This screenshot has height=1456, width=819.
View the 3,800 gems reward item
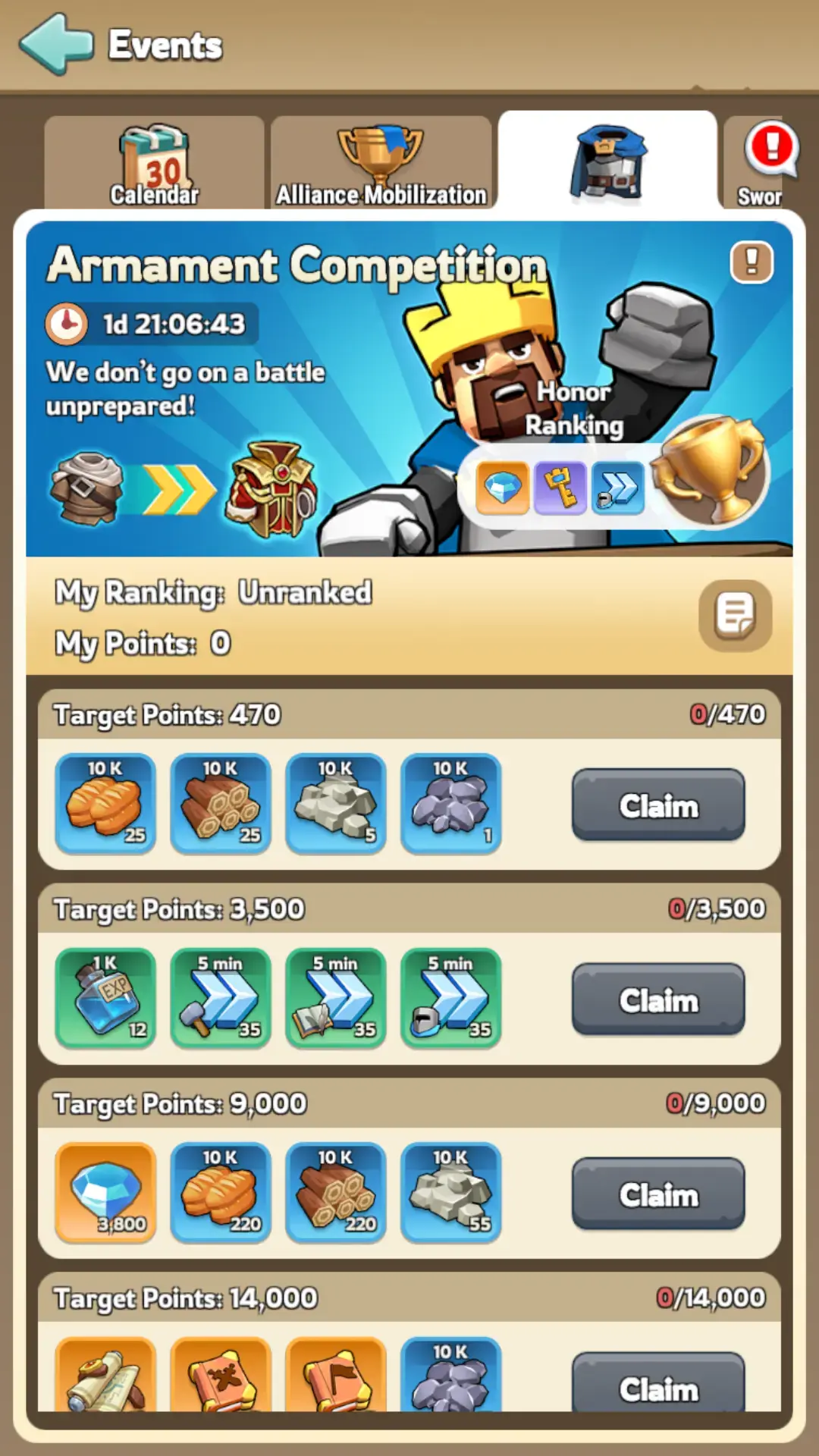coord(105,1192)
